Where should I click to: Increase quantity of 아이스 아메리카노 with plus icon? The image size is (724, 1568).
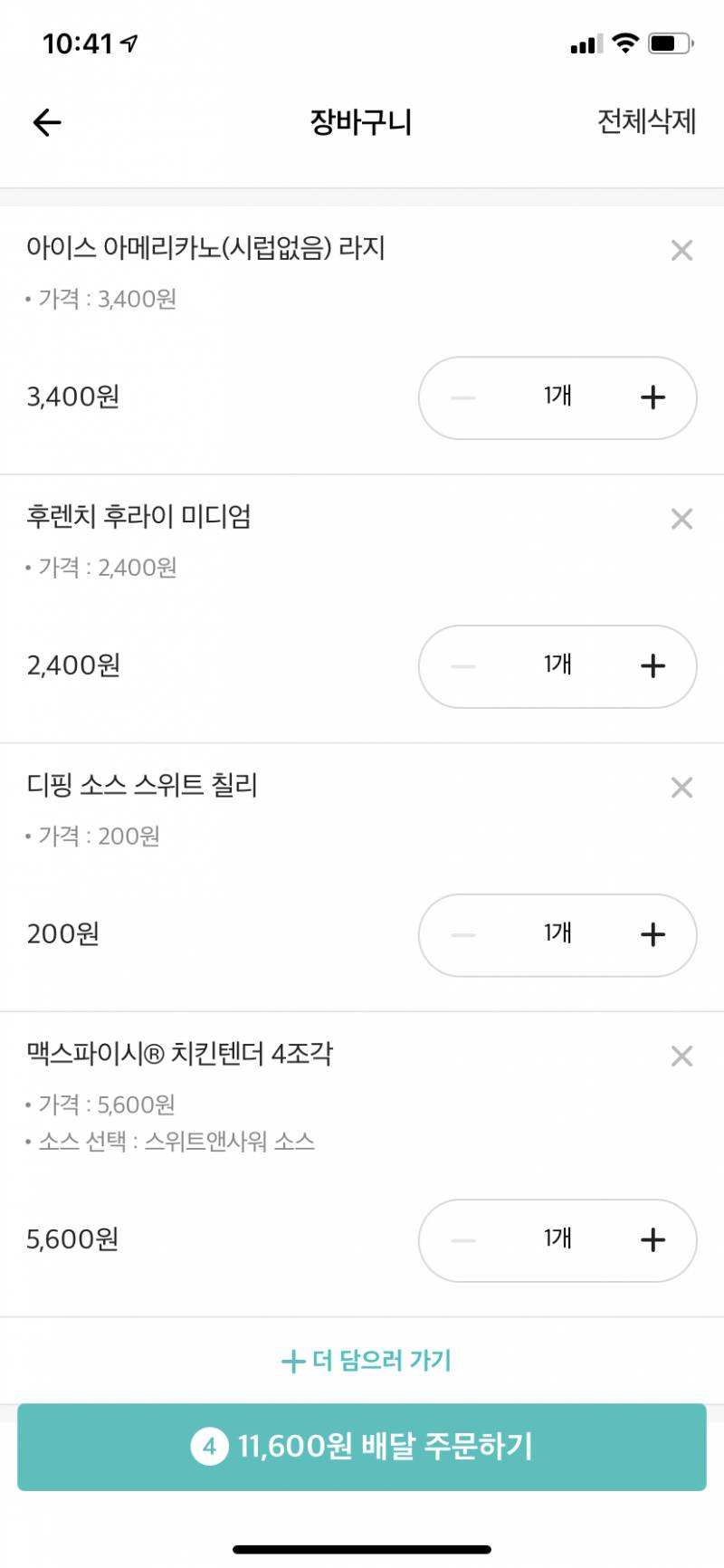tap(653, 397)
